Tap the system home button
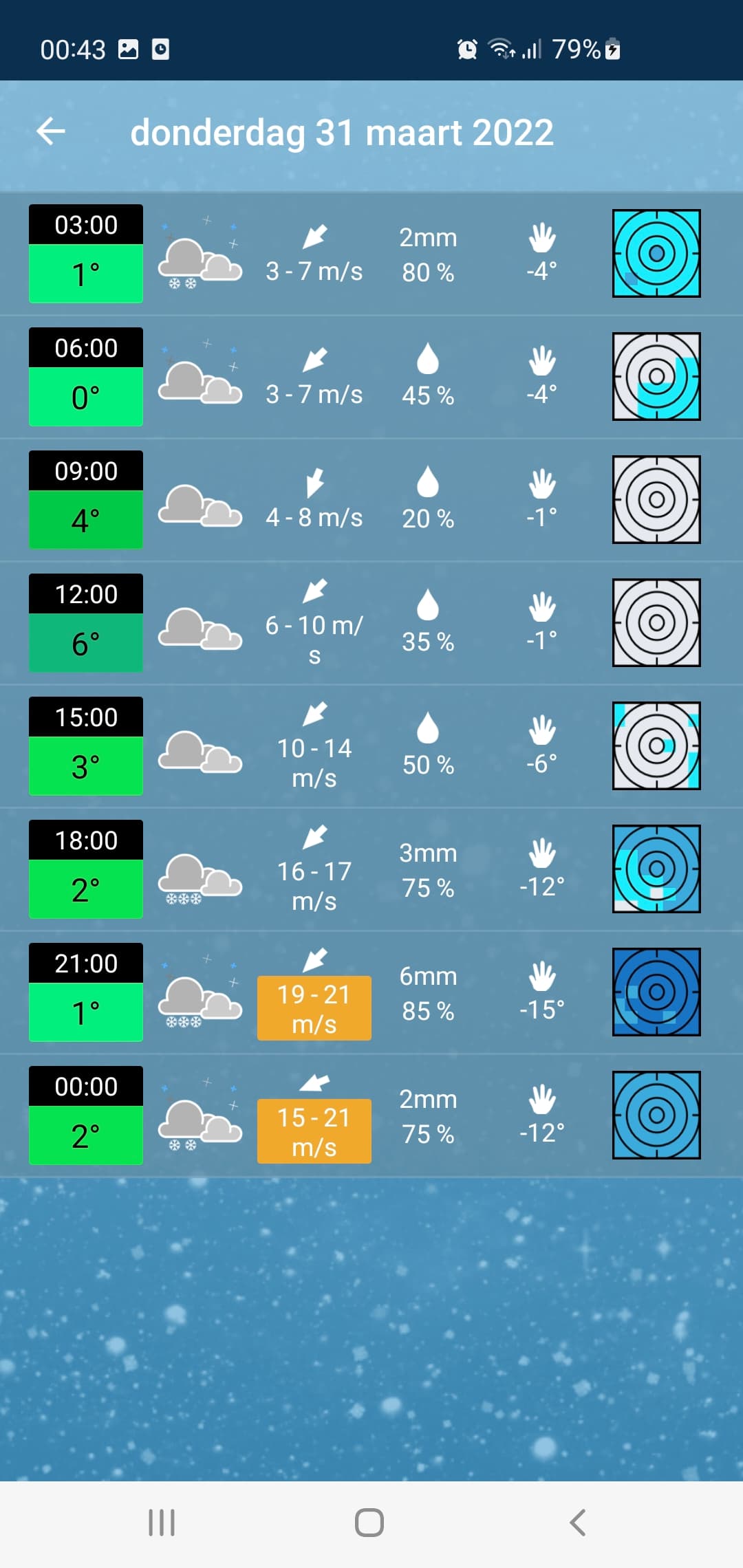 pyautogui.click(x=369, y=1523)
